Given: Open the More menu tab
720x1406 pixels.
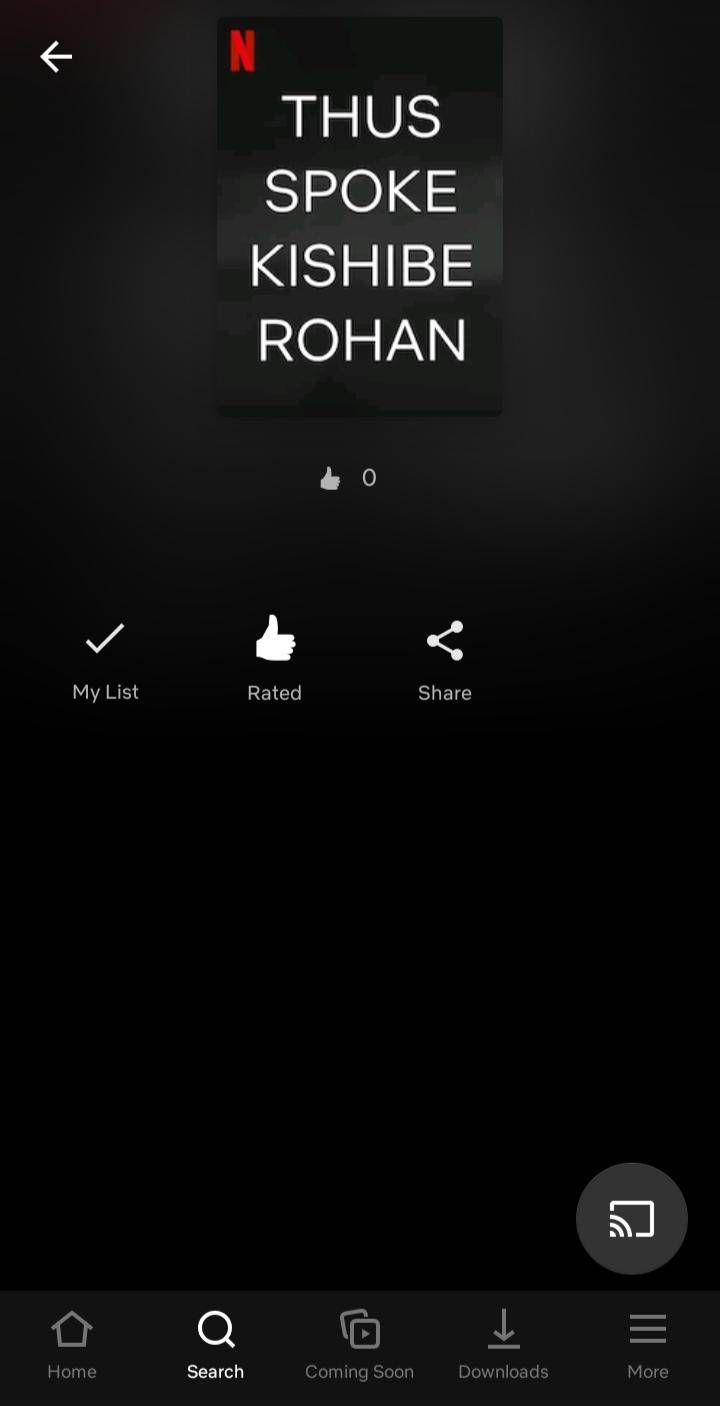Looking at the screenshot, I should coord(647,1346).
